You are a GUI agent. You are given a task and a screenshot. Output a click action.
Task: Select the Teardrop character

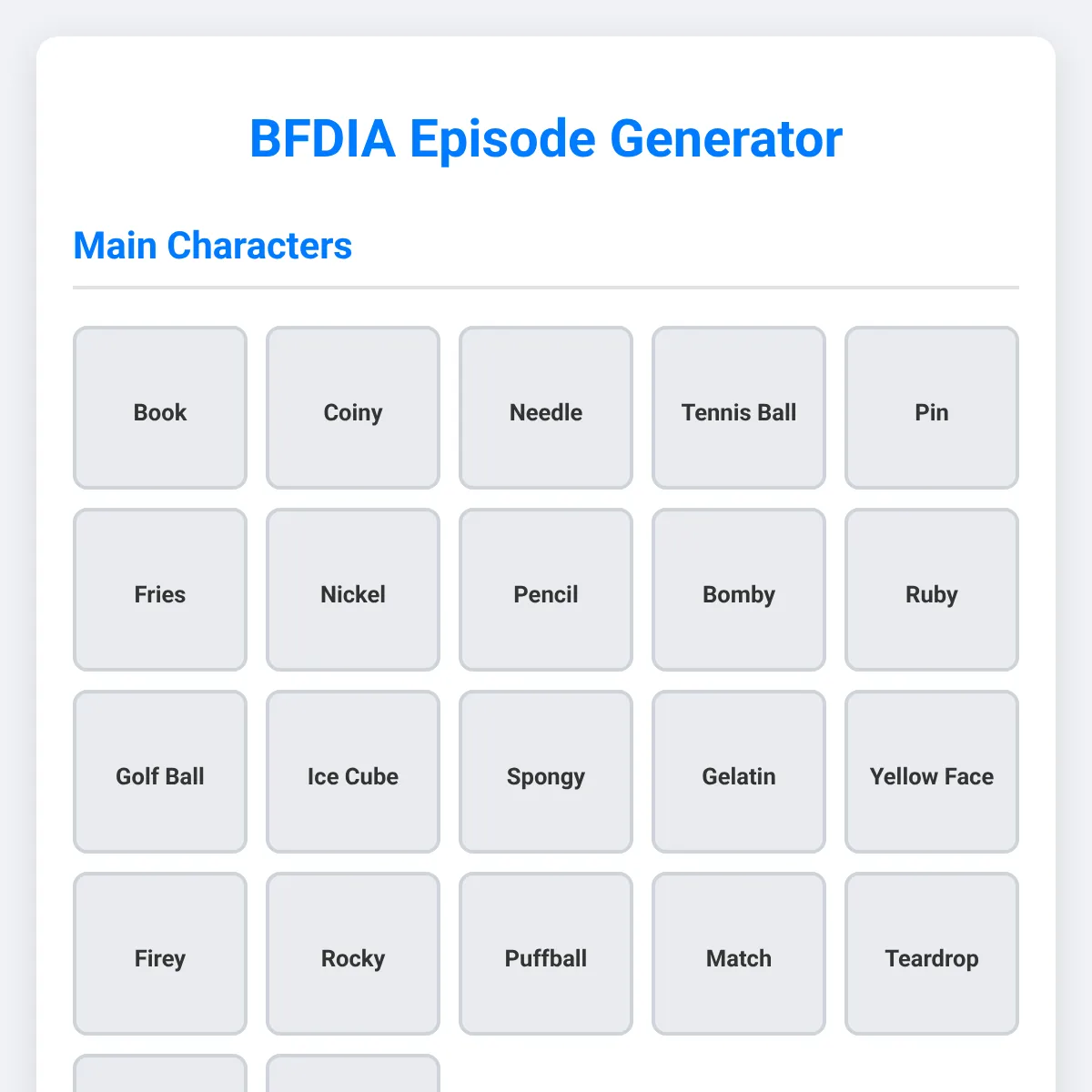(x=932, y=954)
